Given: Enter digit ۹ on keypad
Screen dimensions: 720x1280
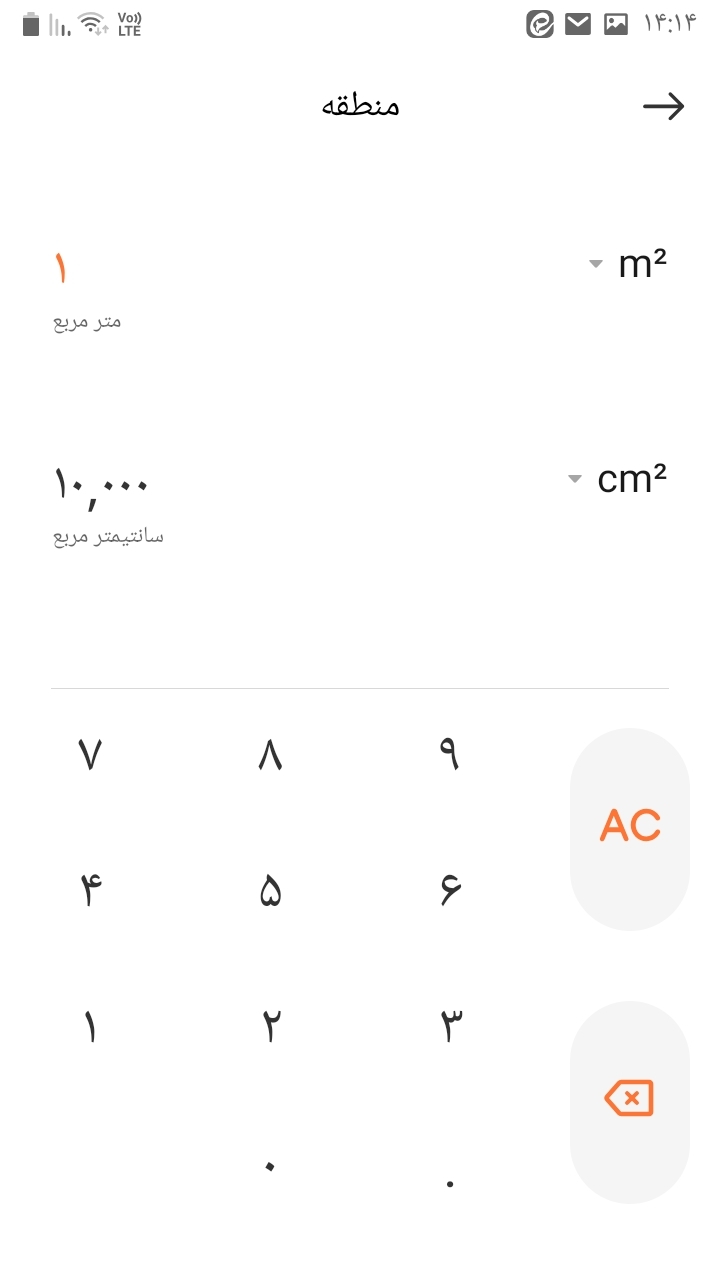Looking at the screenshot, I should (450, 755).
